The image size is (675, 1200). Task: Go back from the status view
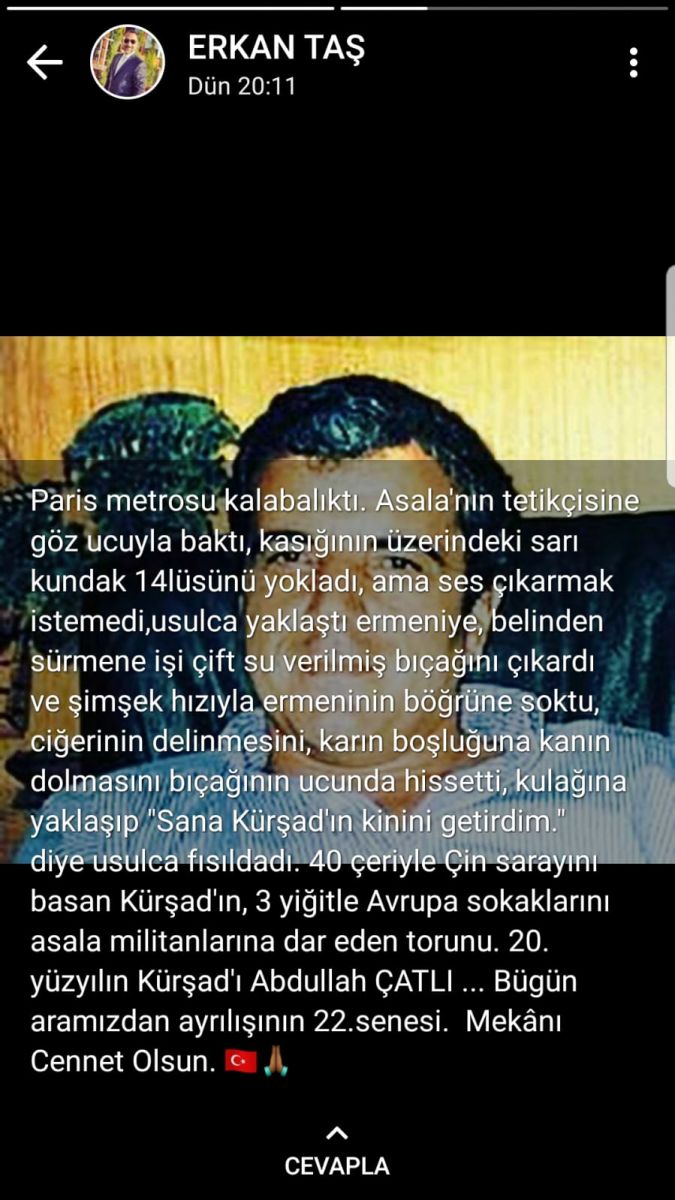click(x=44, y=63)
